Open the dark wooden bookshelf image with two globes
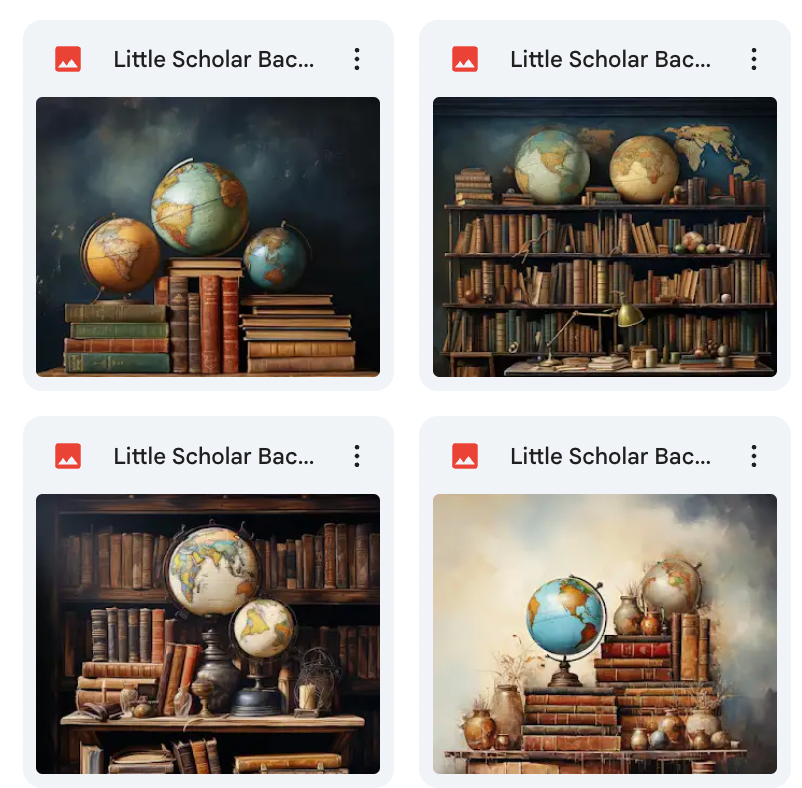 (208, 633)
